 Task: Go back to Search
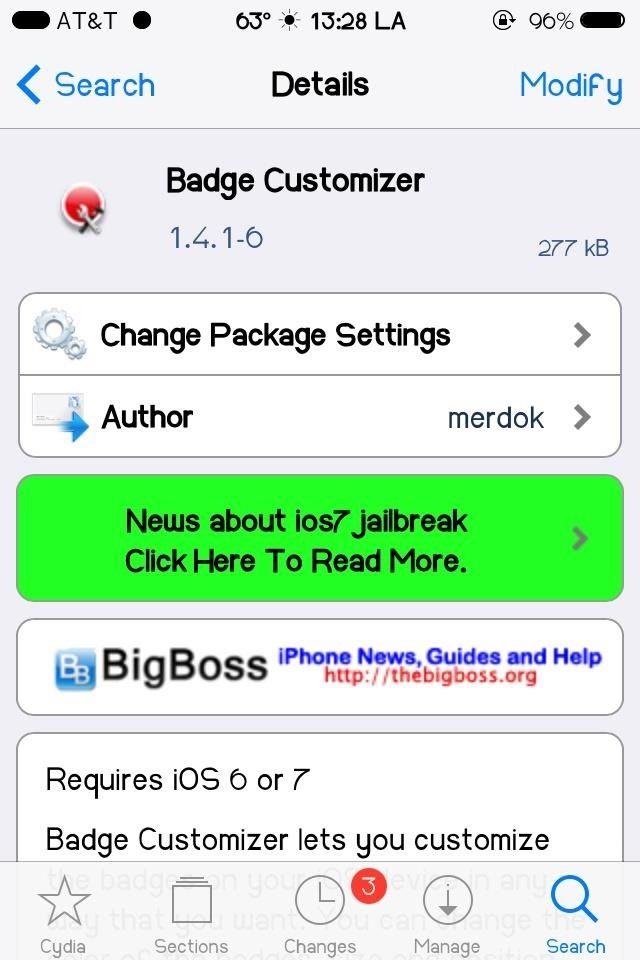click(x=88, y=85)
